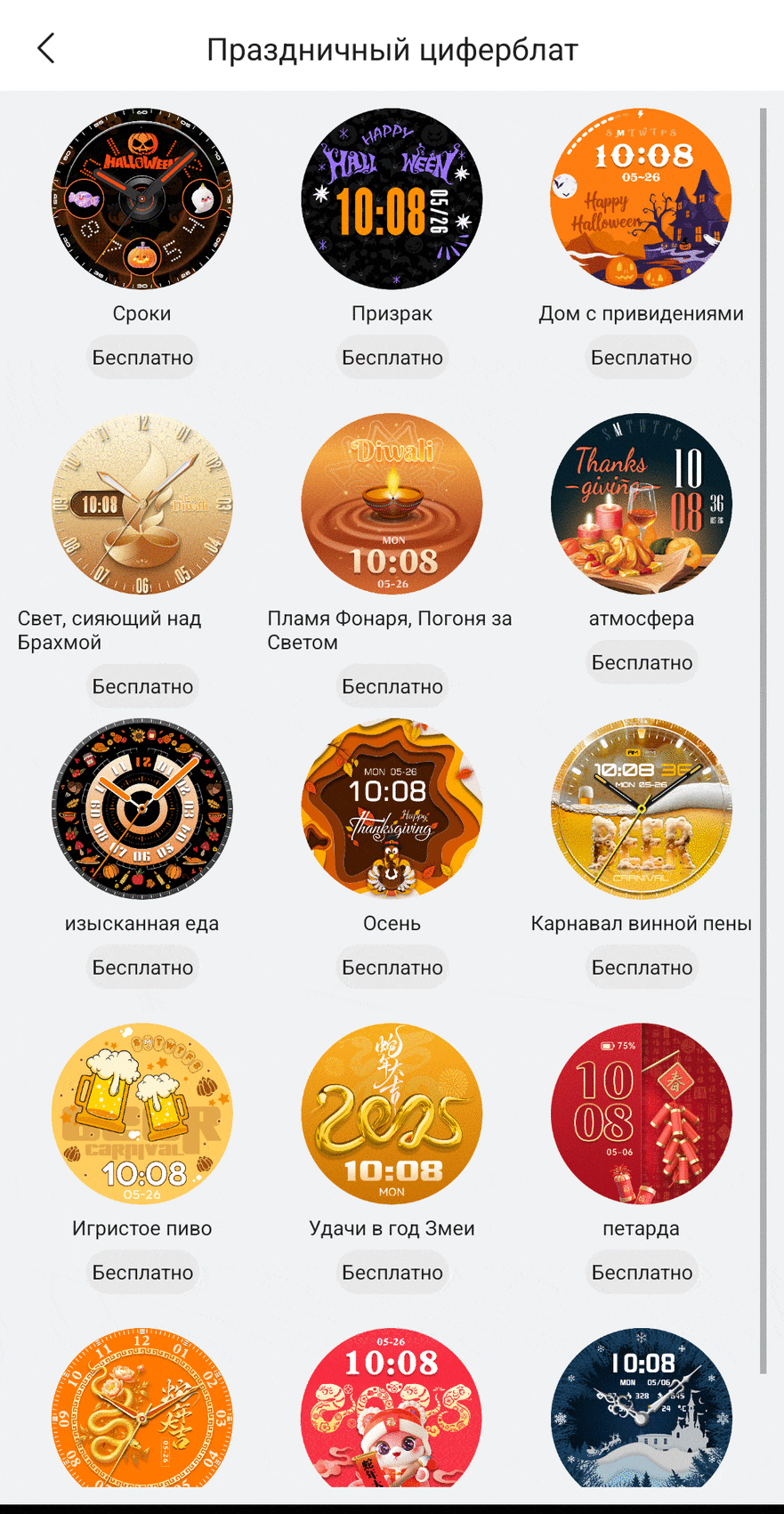This screenshot has width=784, height=1514.
Task: Open the атмосфера Thanksgiving watch face
Action: 641,504
